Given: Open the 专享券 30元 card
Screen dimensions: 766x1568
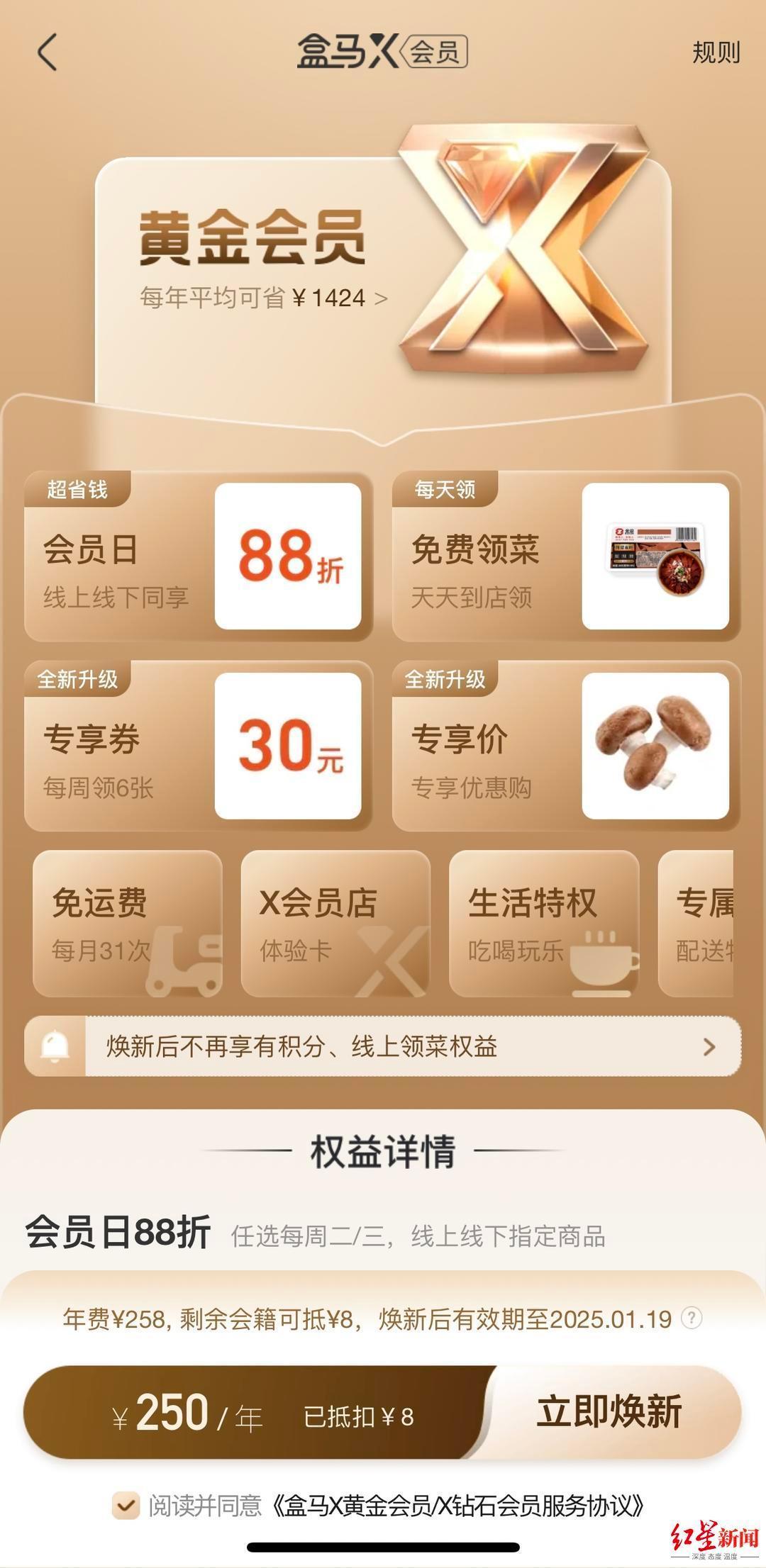Looking at the screenshot, I should (x=198, y=746).
